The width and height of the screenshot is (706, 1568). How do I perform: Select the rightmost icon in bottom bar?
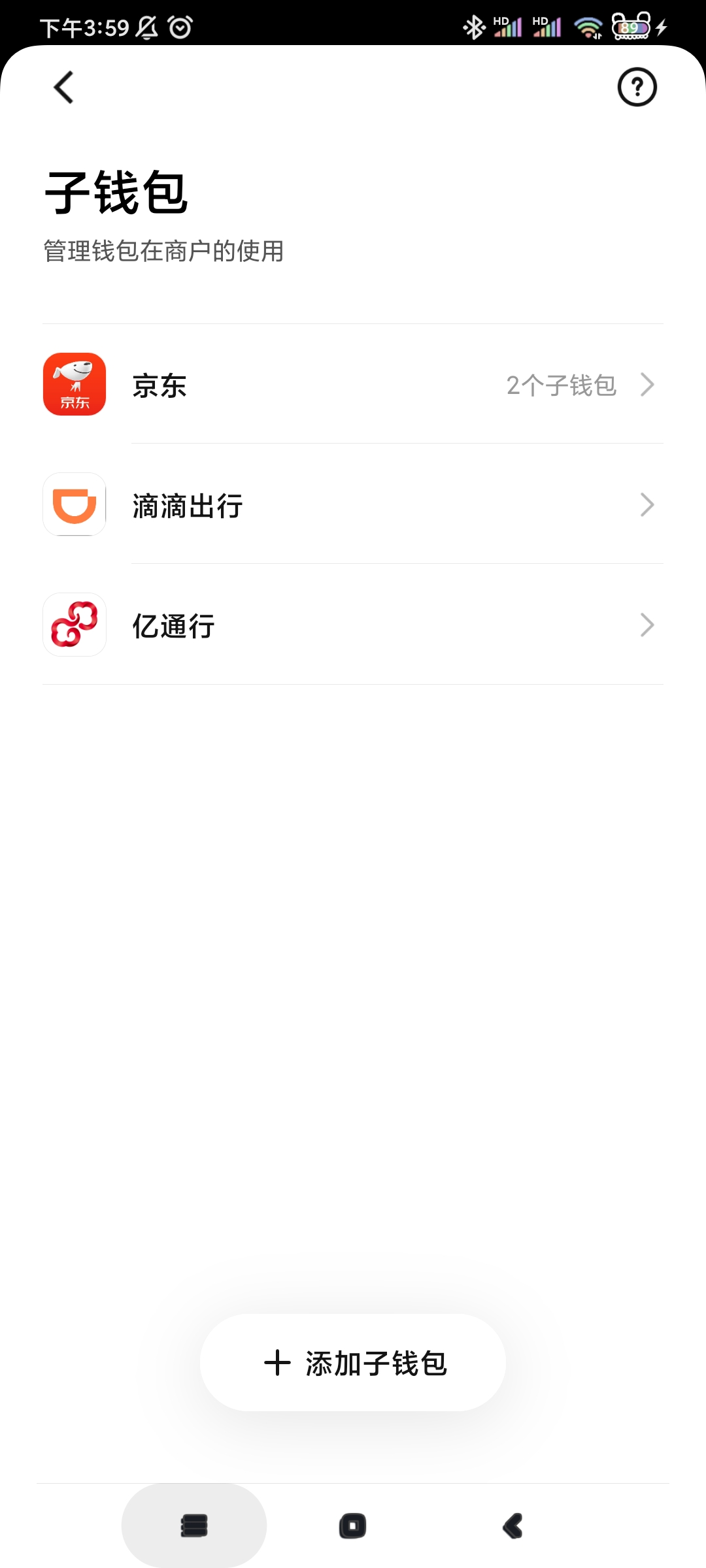[513, 1525]
